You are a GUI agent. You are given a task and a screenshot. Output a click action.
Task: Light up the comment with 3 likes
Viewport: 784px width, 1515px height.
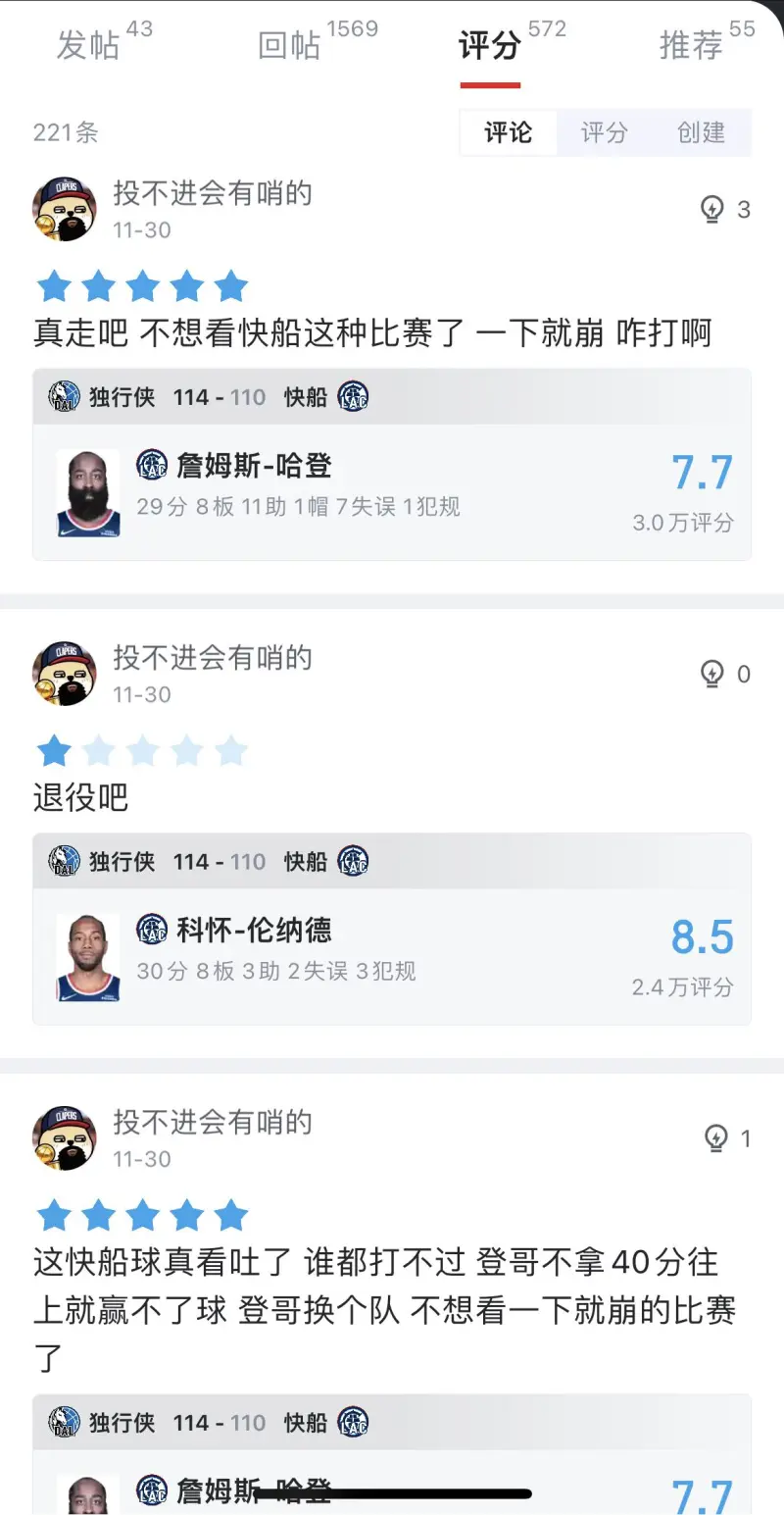[712, 209]
